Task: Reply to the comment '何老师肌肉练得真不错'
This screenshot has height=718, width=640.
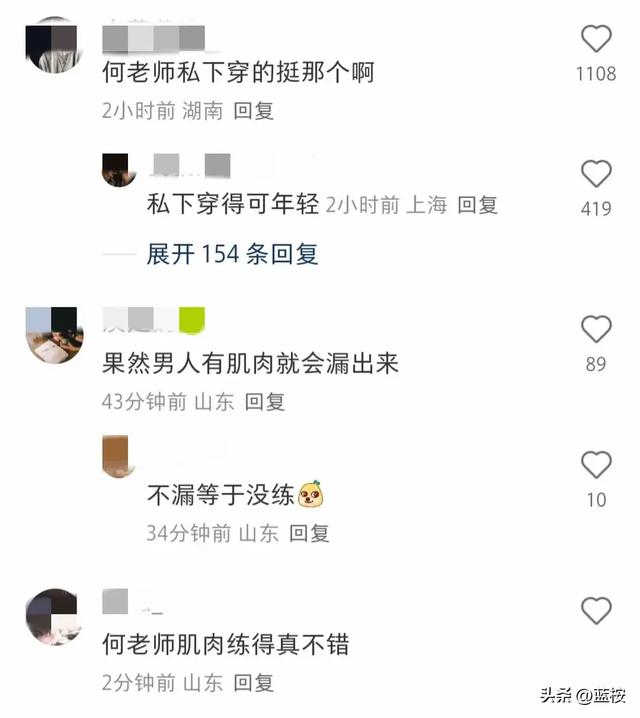Action: (253, 683)
